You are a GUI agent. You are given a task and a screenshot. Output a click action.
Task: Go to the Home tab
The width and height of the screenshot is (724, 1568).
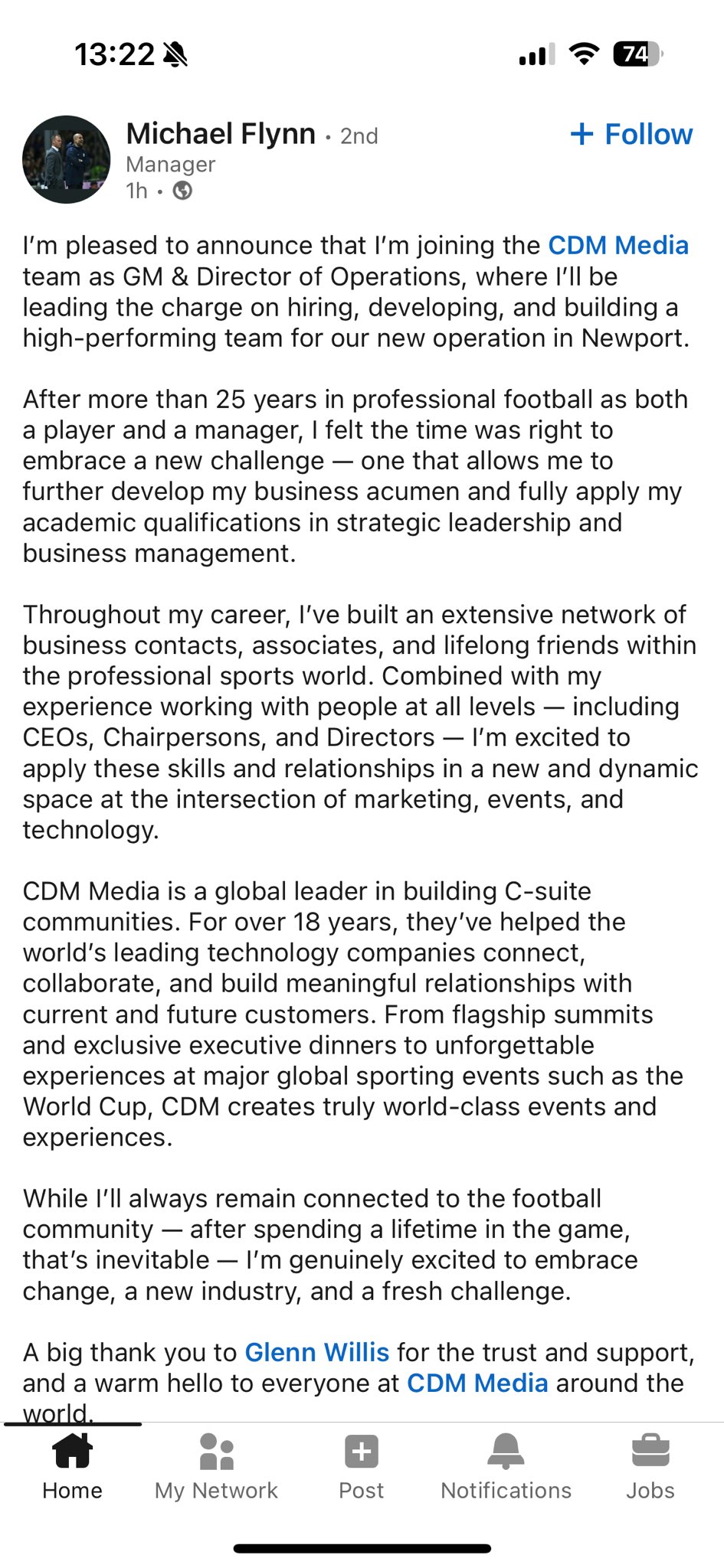(73, 1467)
